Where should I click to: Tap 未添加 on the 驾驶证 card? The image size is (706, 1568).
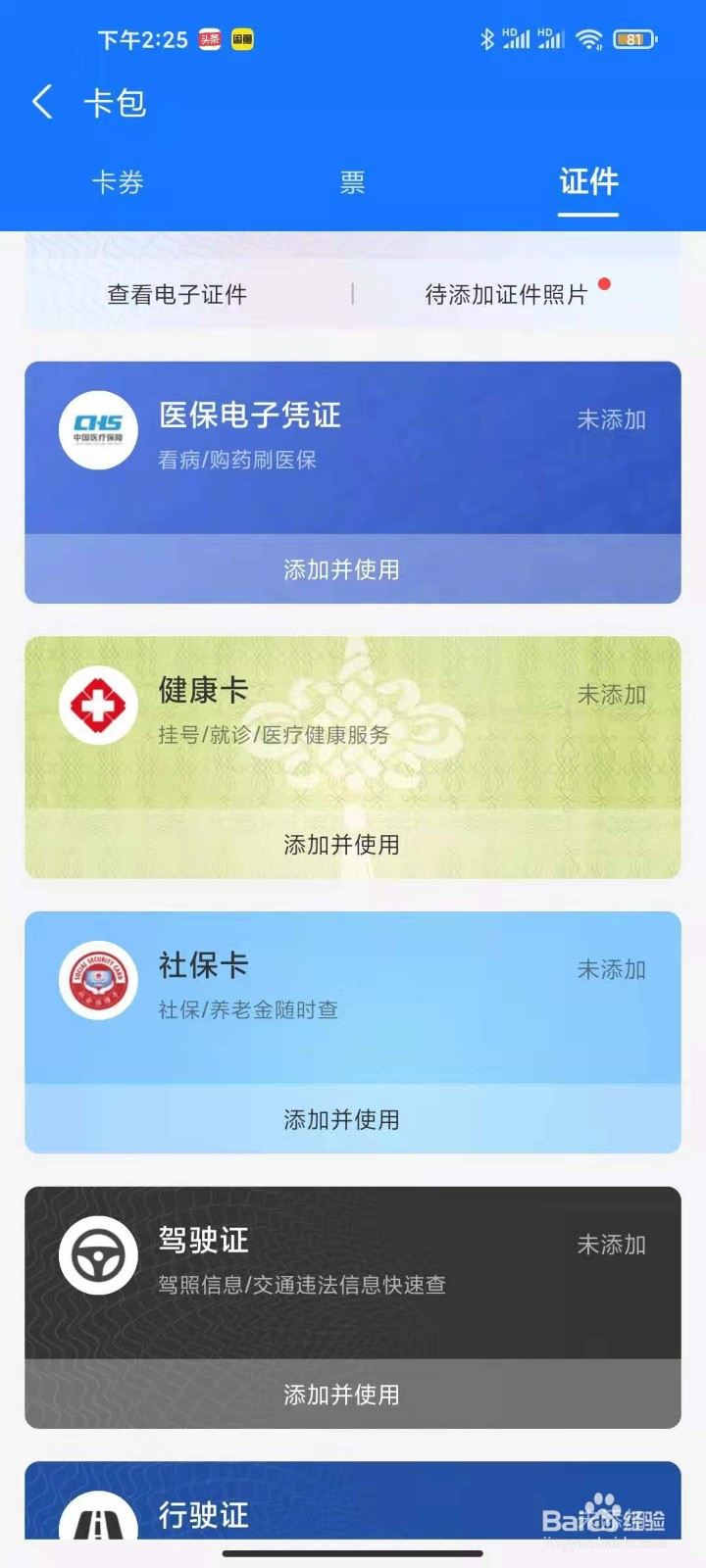(x=611, y=1245)
